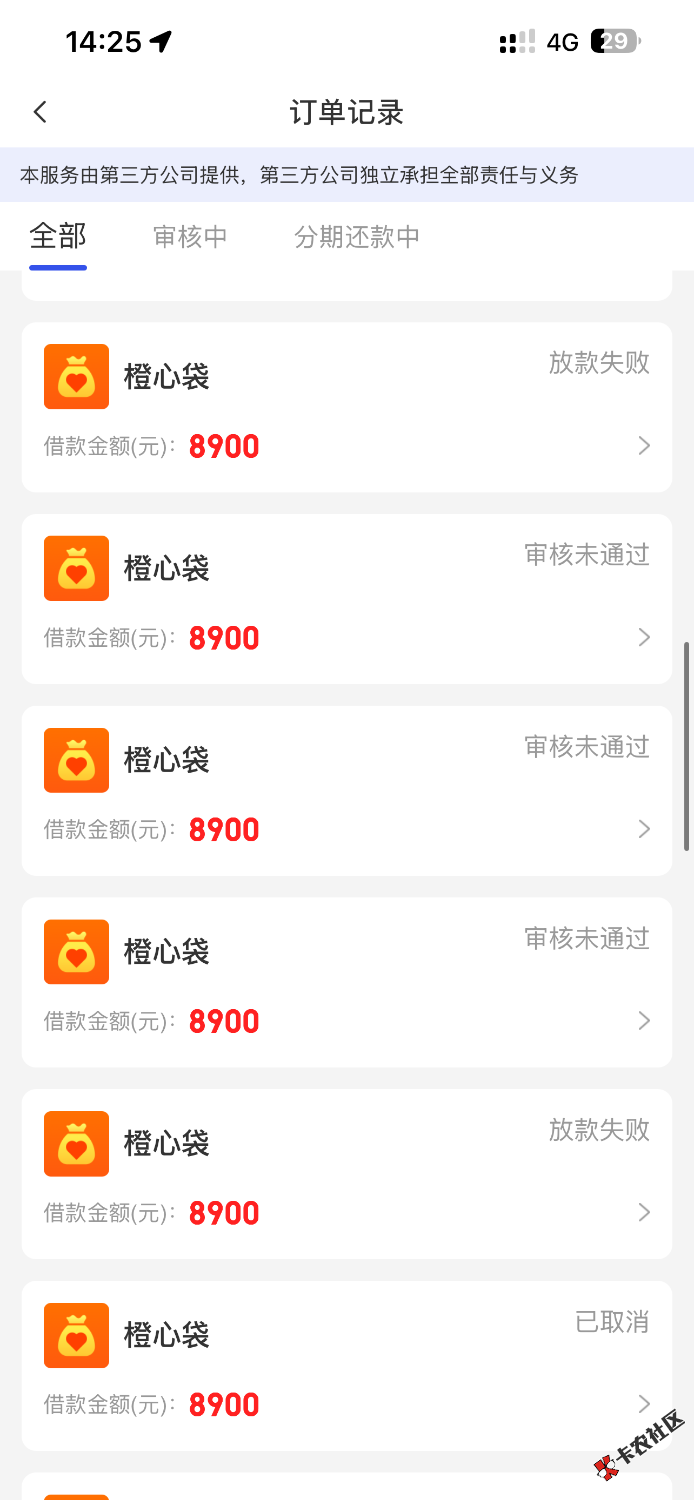This screenshot has width=694, height=1500.
Task: Select the 全部 tab
Action: pos(58,237)
